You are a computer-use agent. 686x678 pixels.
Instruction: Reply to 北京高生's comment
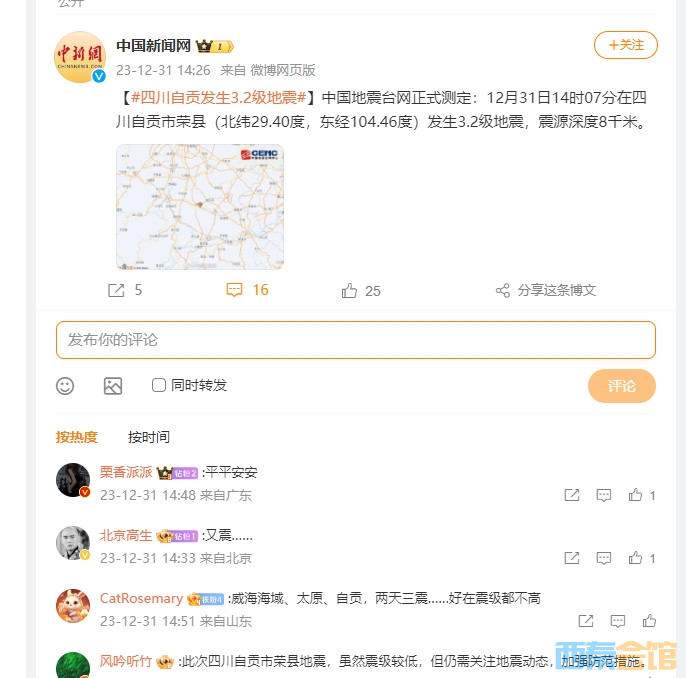604,558
